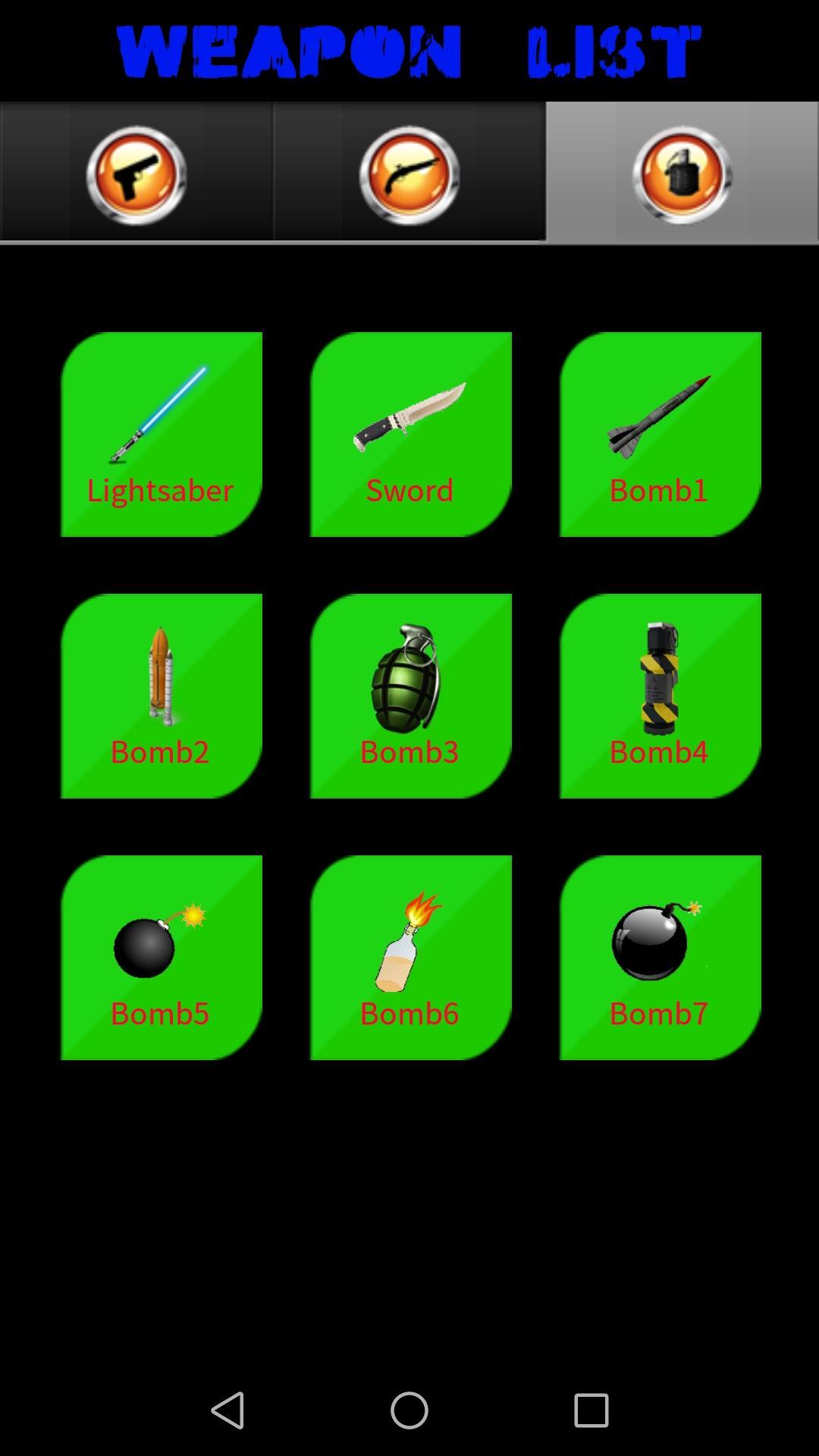Choose the Bomb4 striped canister
819x1456 pixels.
pyautogui.click(x=660, y=695)
